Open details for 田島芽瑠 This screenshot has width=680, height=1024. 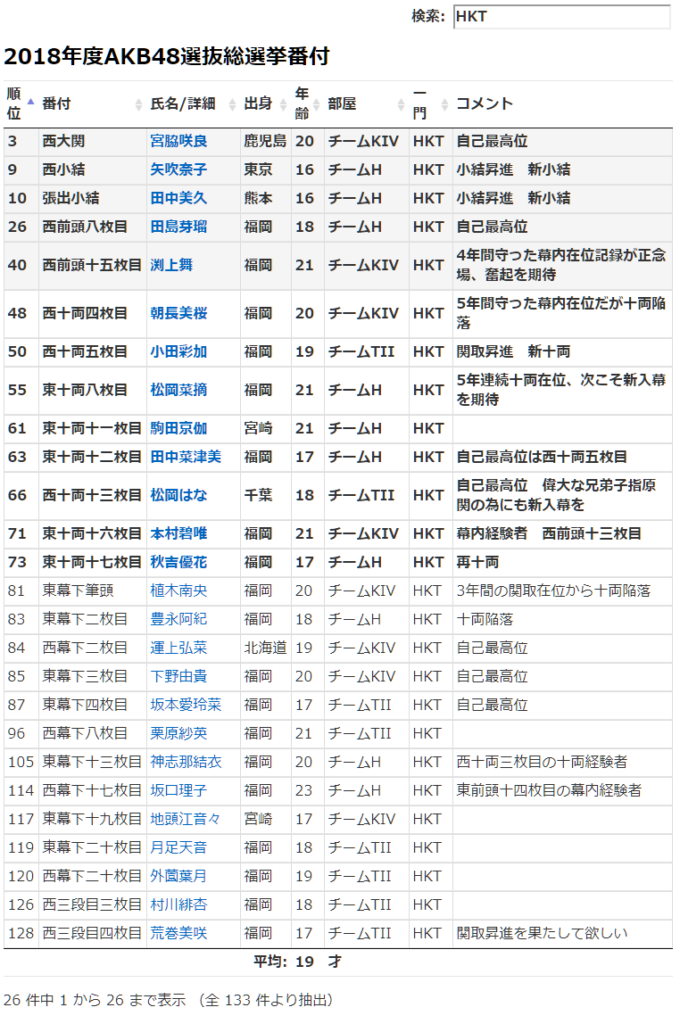point(179,227)
